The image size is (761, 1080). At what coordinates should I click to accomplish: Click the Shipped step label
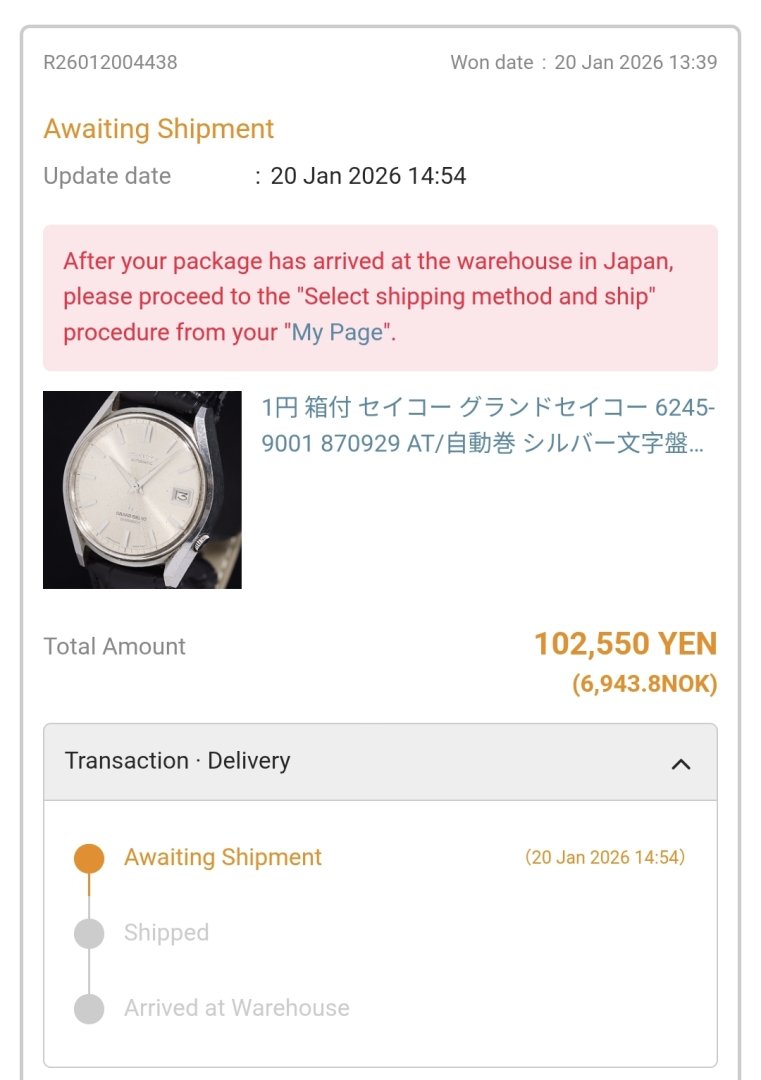166,932
